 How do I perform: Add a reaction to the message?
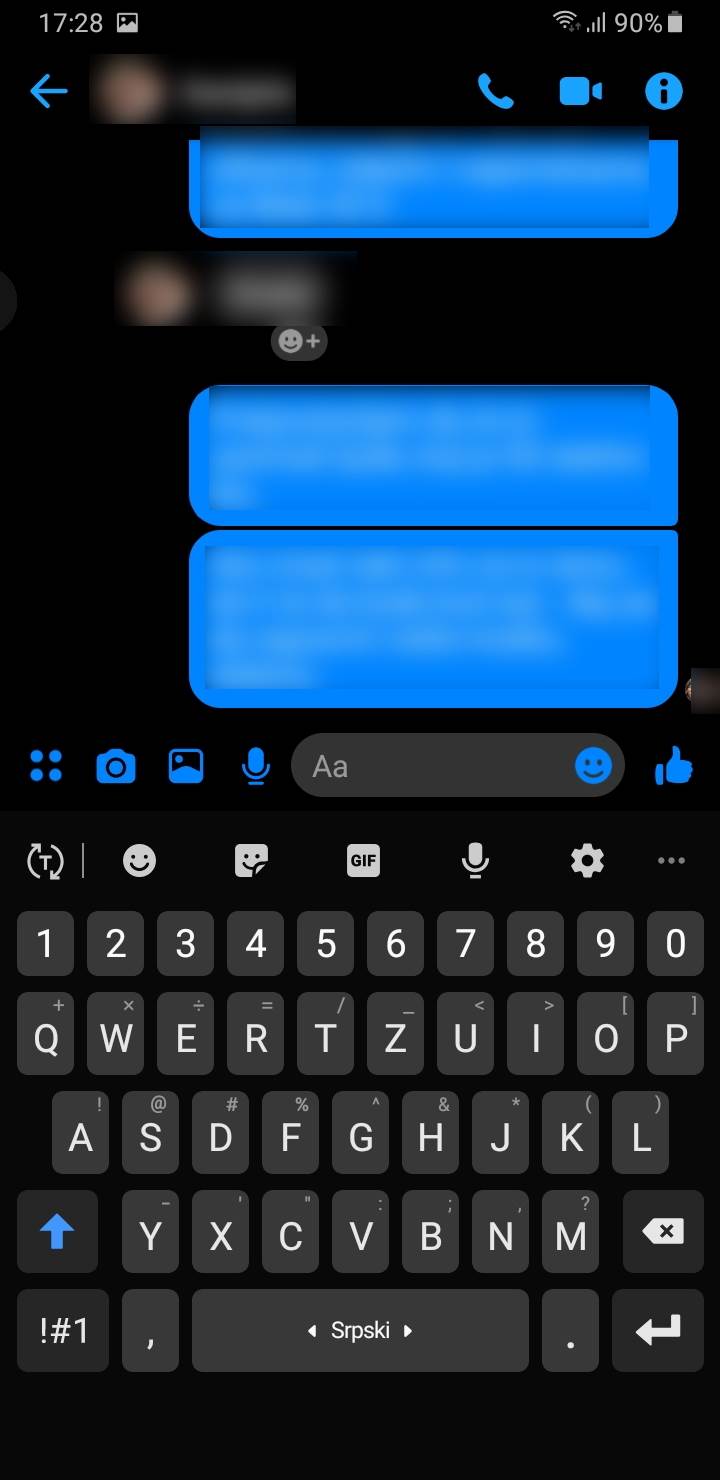(x=299, y=342)
